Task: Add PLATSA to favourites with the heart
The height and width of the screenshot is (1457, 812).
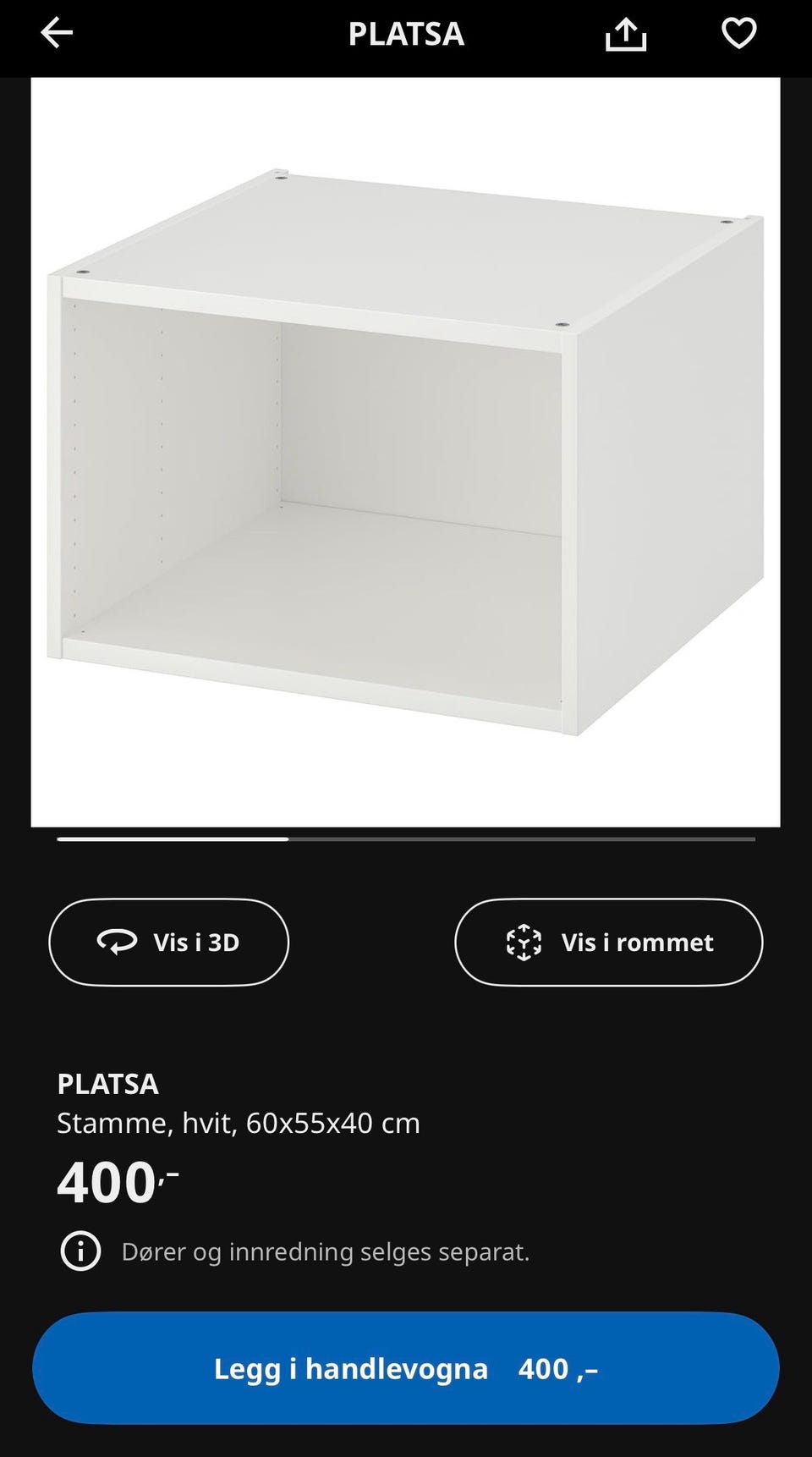Action: click(x=738, y=34)
